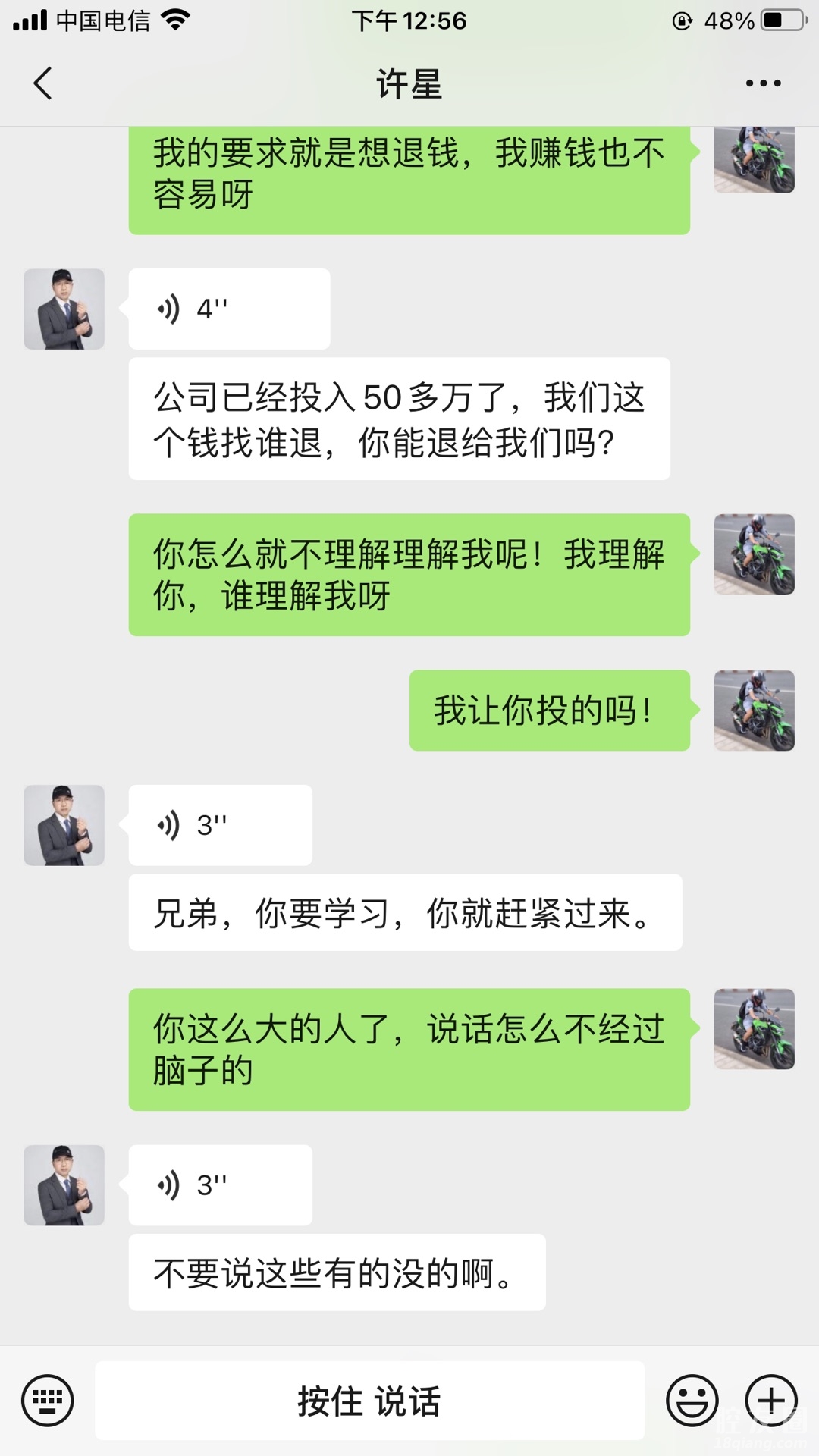The image size is (819, 1456).
Task: Open the chat overflow menu
Action: coord(763,83)
